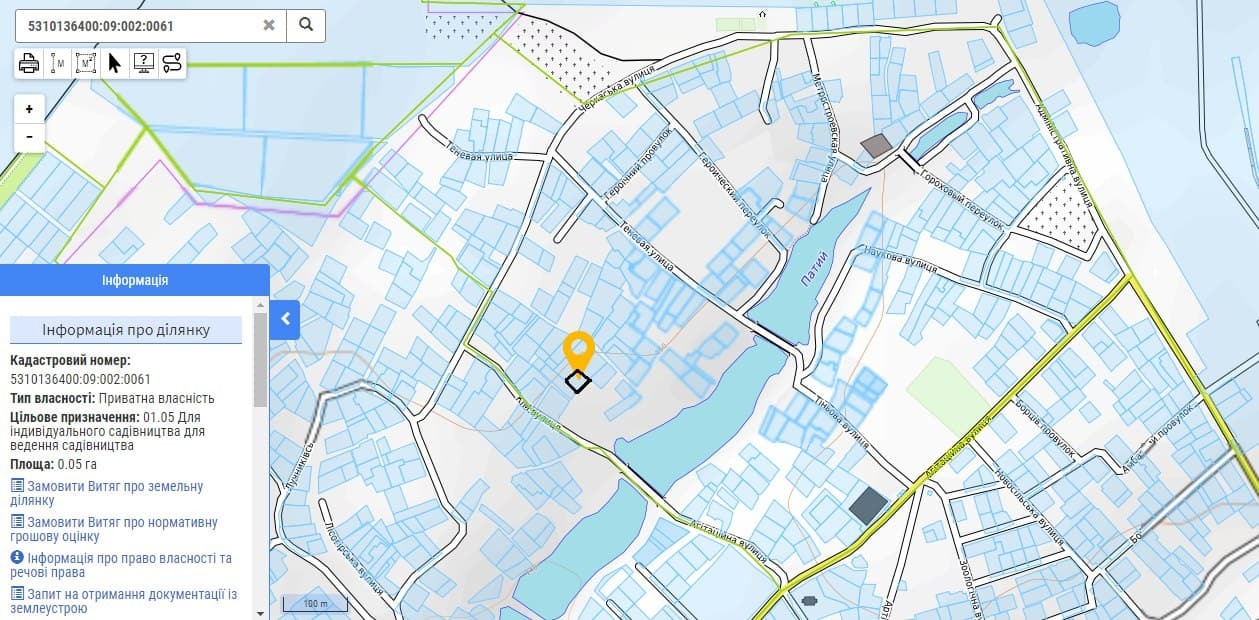Run the search with the magnifier button
This screenshot has height=620, width=1259.
(x=306, y=26)
